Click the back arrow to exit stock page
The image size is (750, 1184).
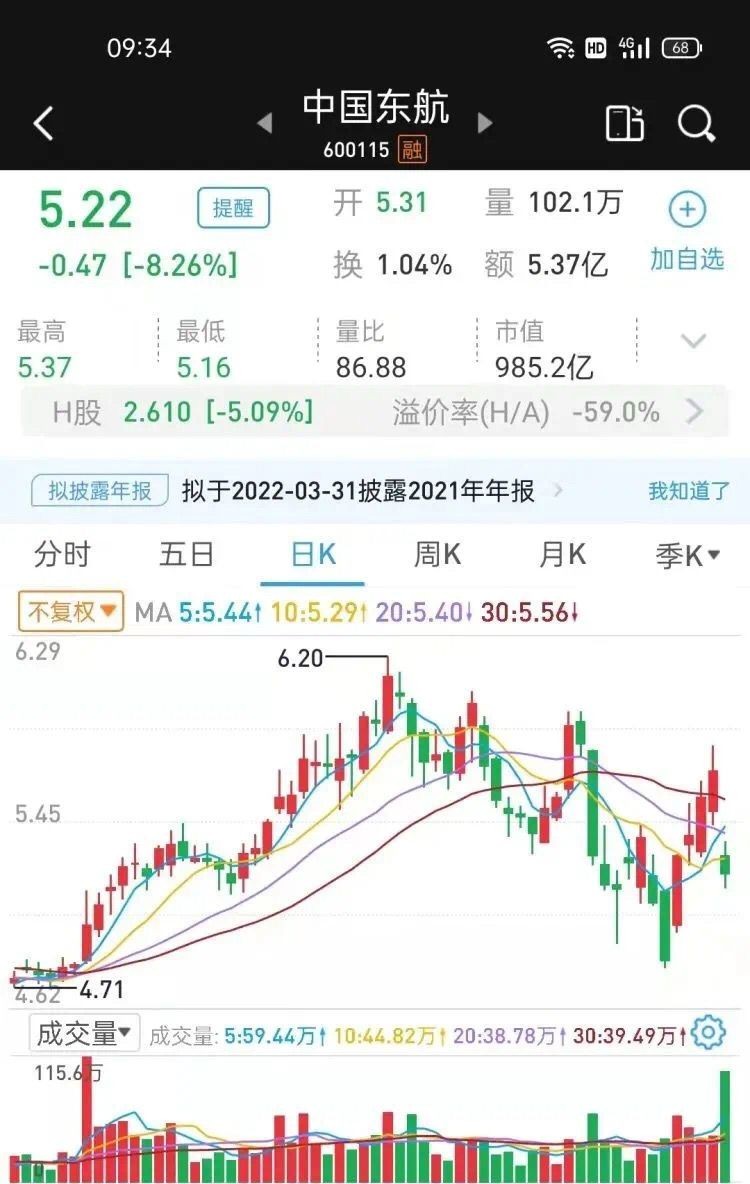coord(42,120)
